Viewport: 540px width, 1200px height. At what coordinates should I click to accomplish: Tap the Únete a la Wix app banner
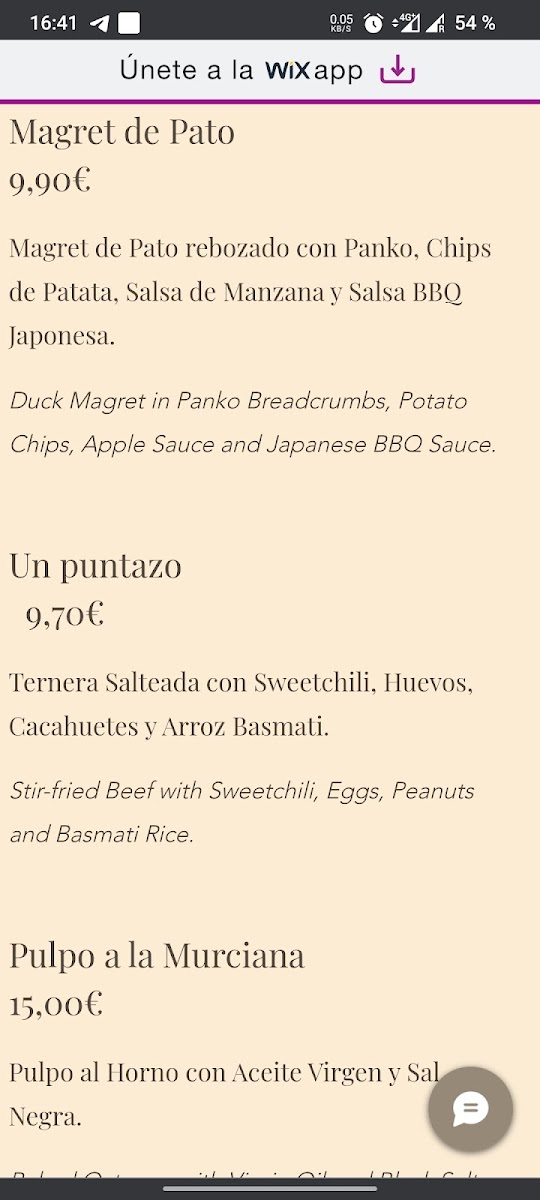(x=270, y=70)
